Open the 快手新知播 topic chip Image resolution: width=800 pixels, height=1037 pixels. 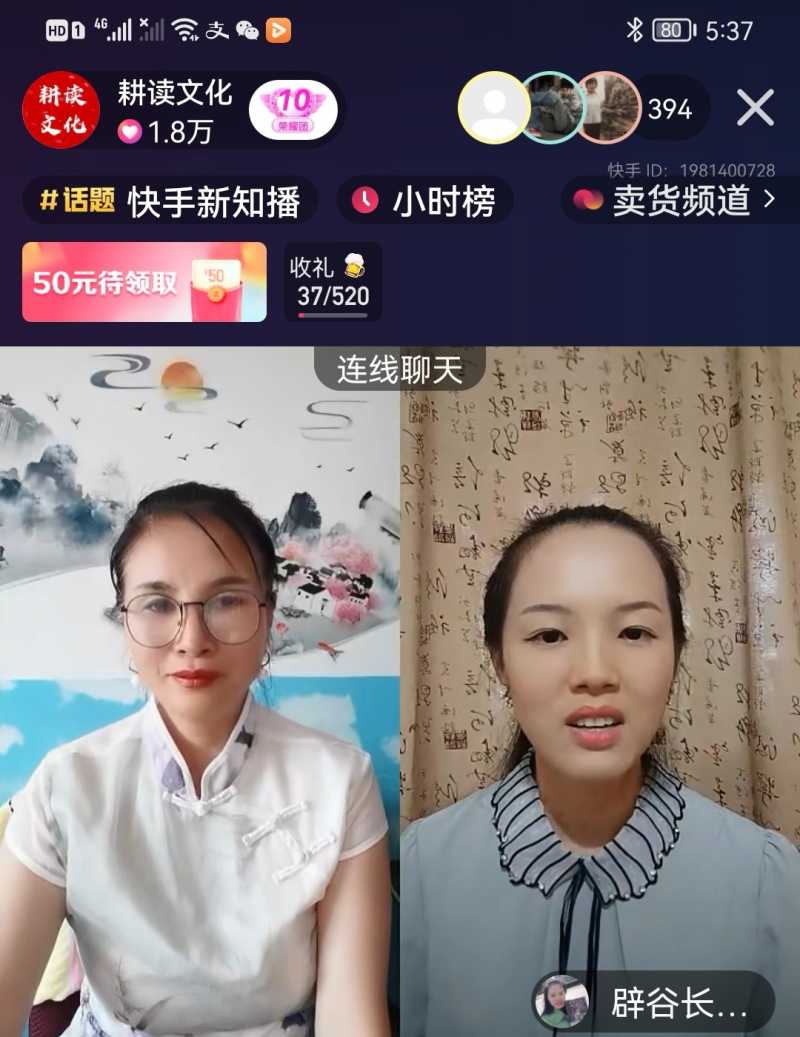[x=170, y=201]
